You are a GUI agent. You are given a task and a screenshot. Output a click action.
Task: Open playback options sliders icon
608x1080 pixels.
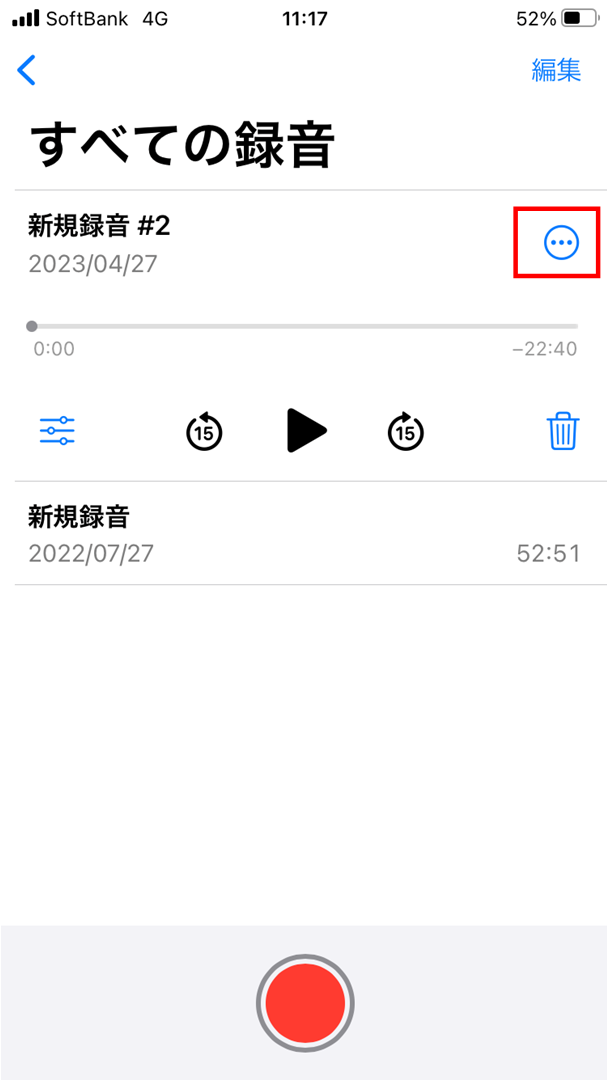pos(57,431)
